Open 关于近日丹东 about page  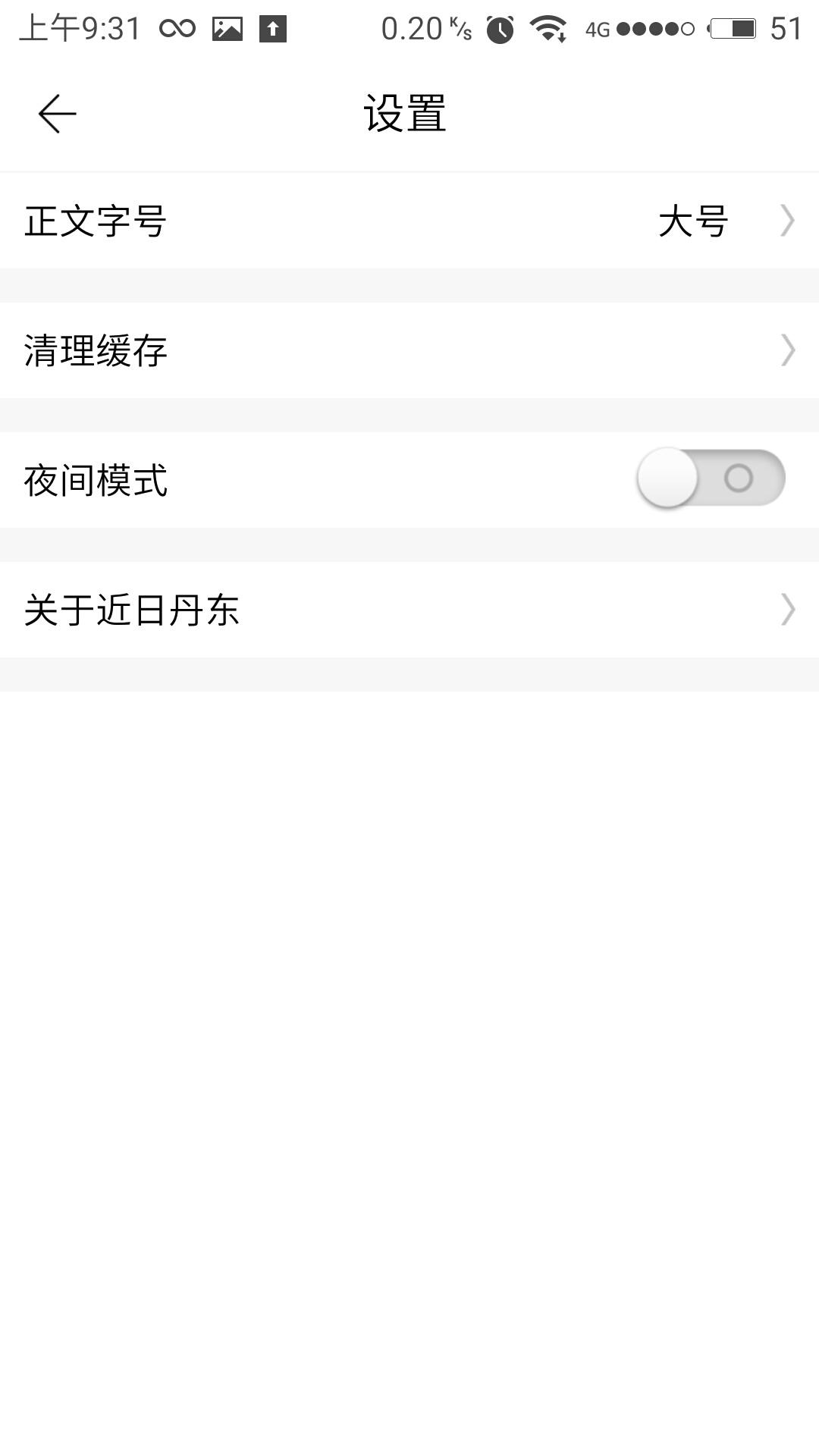pos(409,610)
